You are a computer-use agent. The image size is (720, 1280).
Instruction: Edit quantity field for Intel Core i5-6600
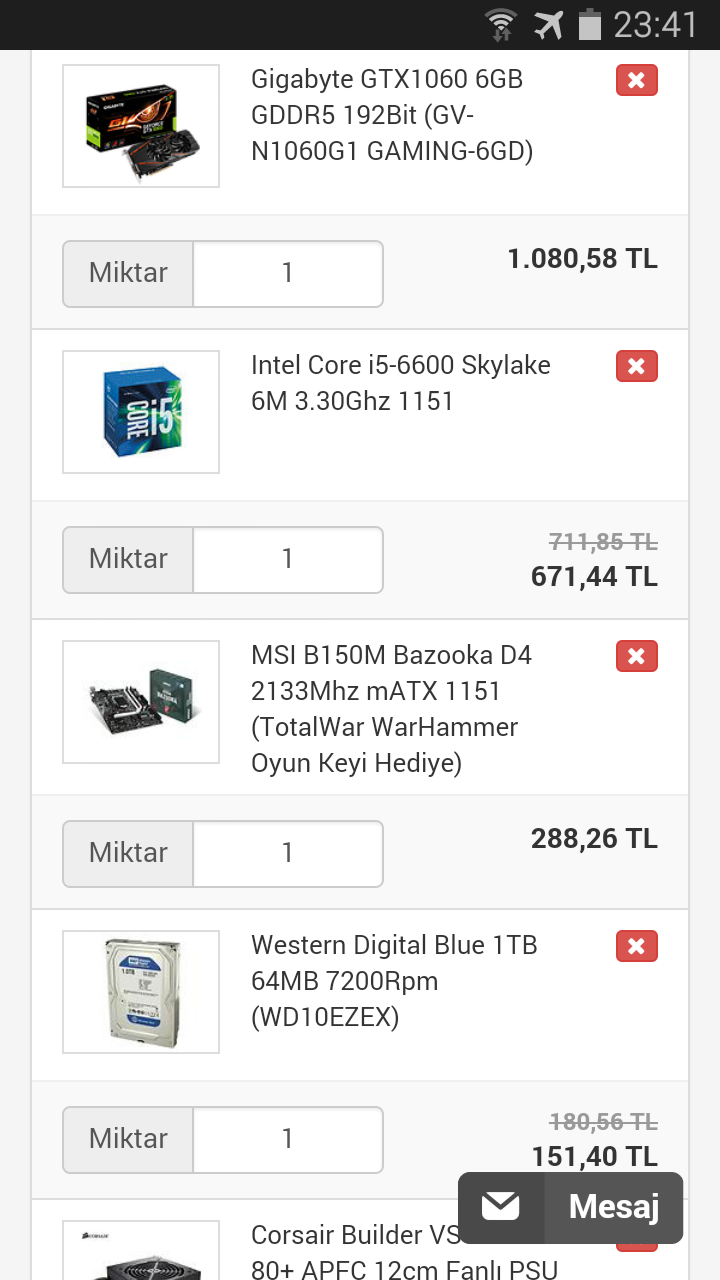287,559
